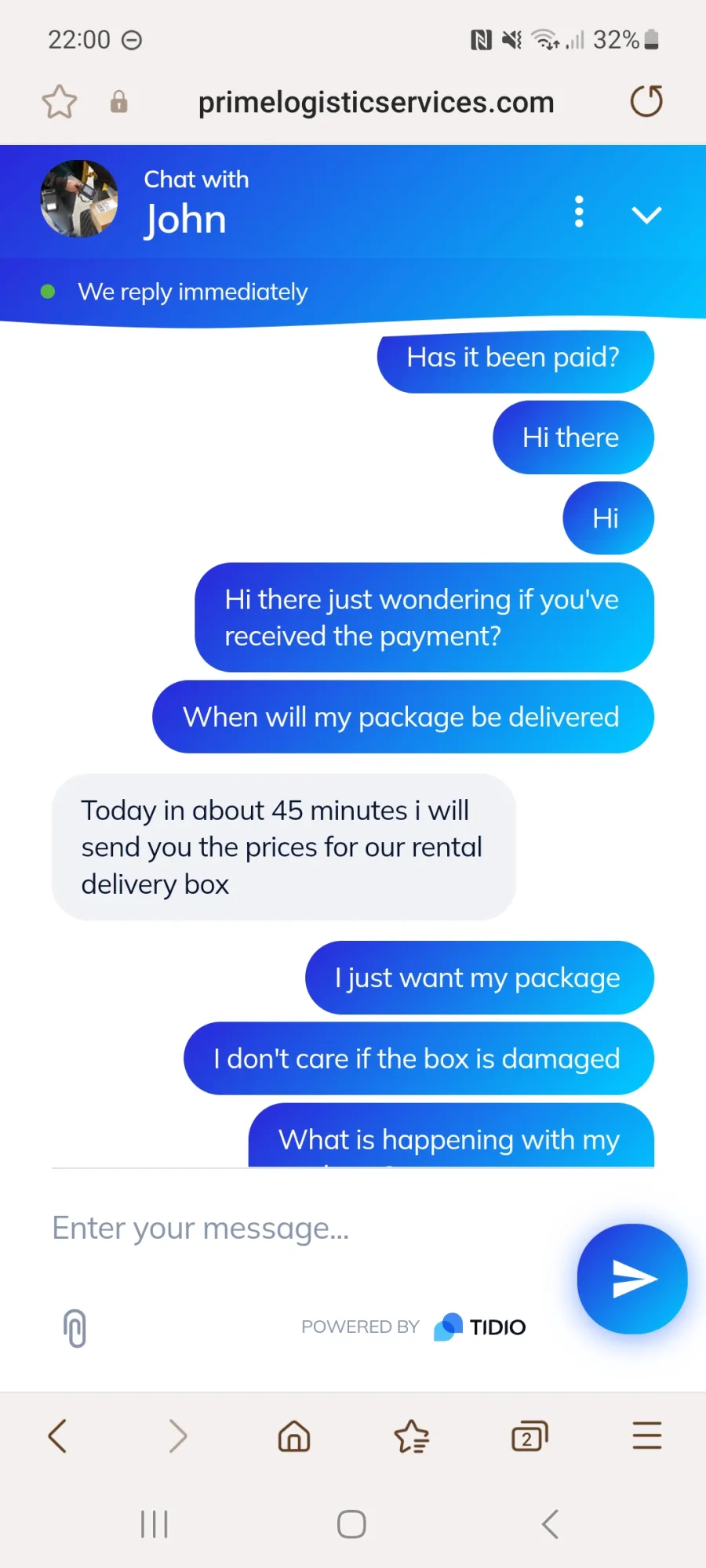
Task: Open the Tidio powered-by link
Action: tap(413, 1327)
